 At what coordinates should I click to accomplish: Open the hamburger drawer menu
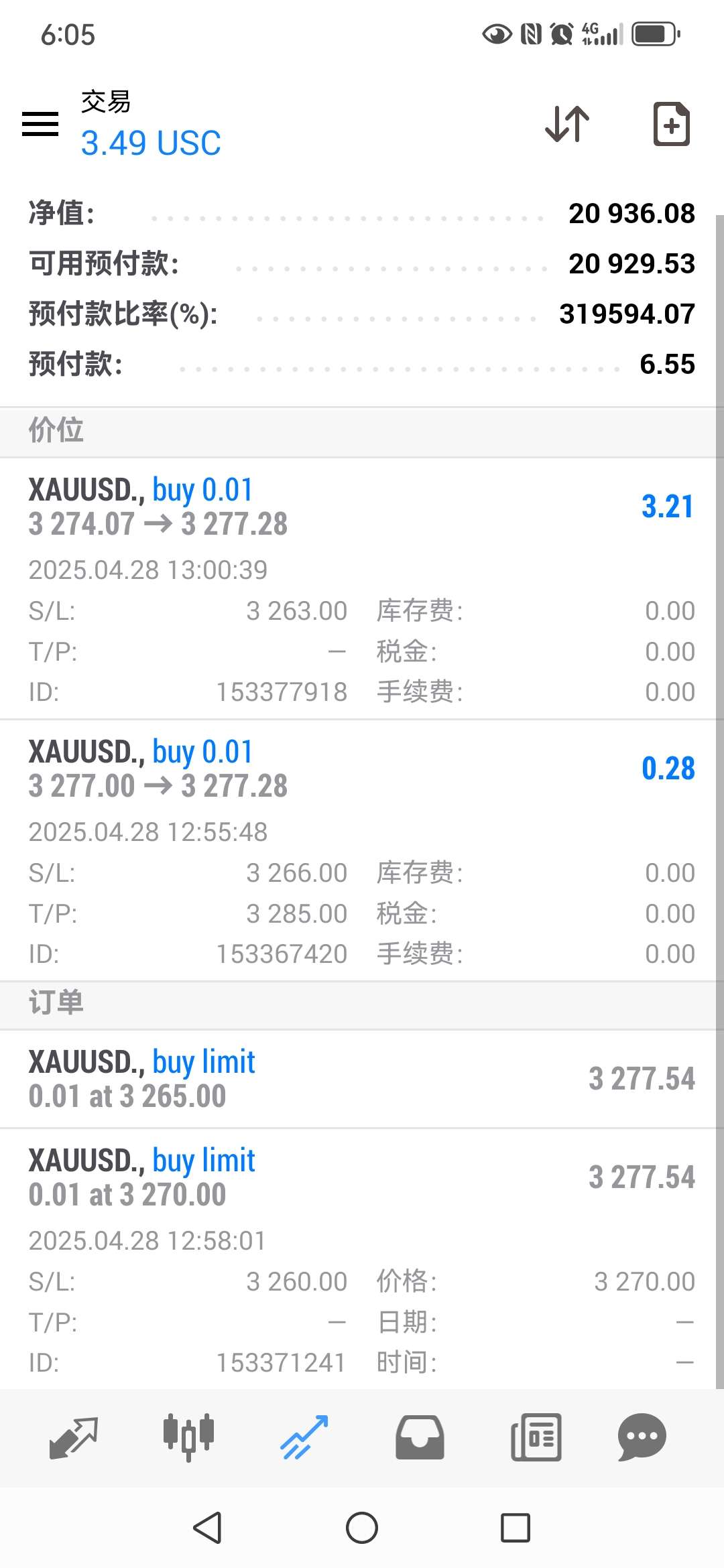40,124
